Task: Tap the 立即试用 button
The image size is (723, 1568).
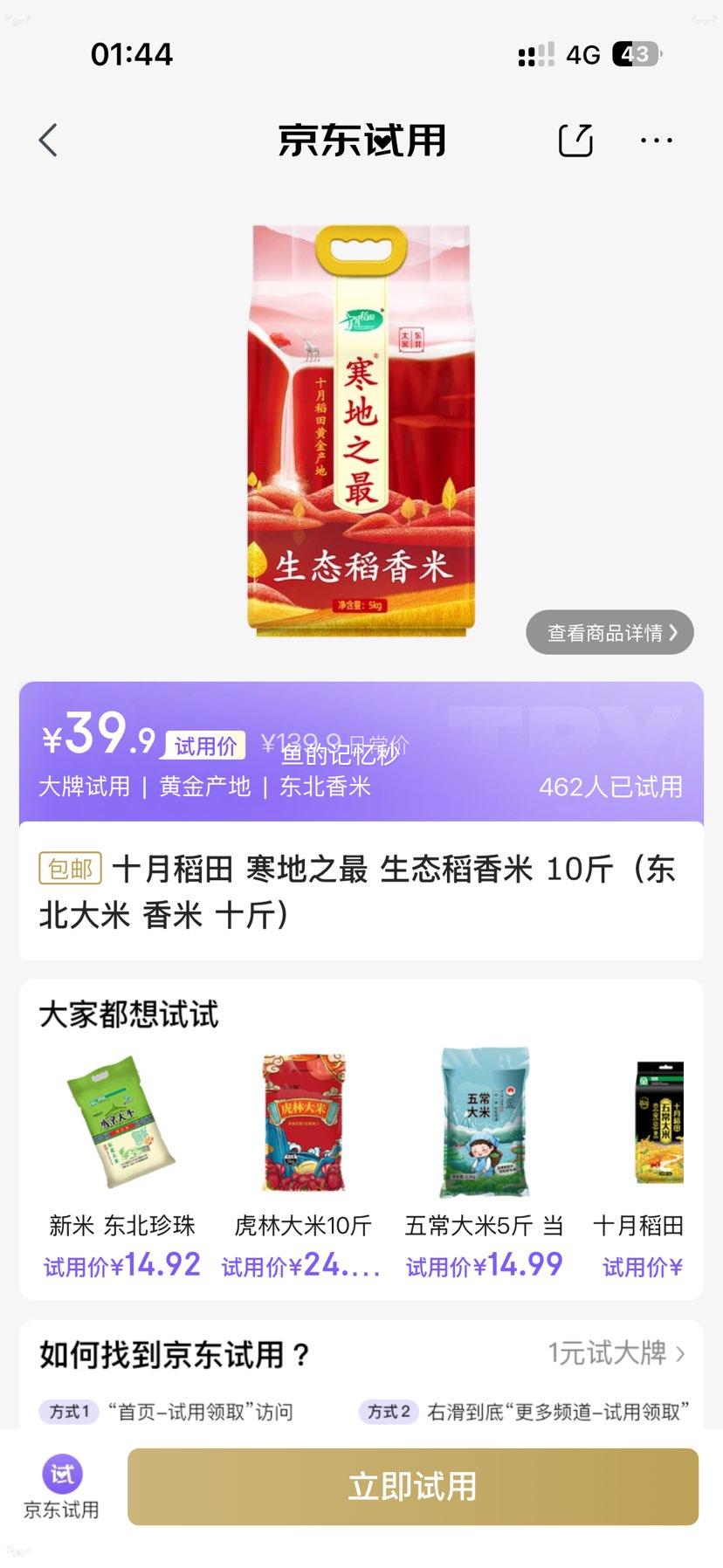Action: click(410, 1486)
